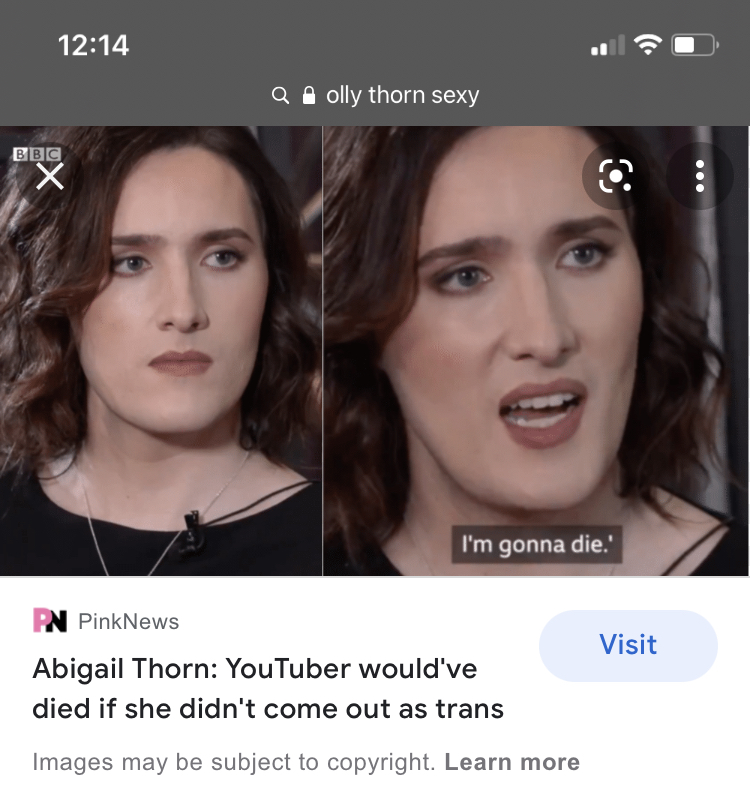Image resolution: width=750 pixels, height=794 pixels.
Task: Open the three-dot overflow menu
Action: (x=700, y=177)
